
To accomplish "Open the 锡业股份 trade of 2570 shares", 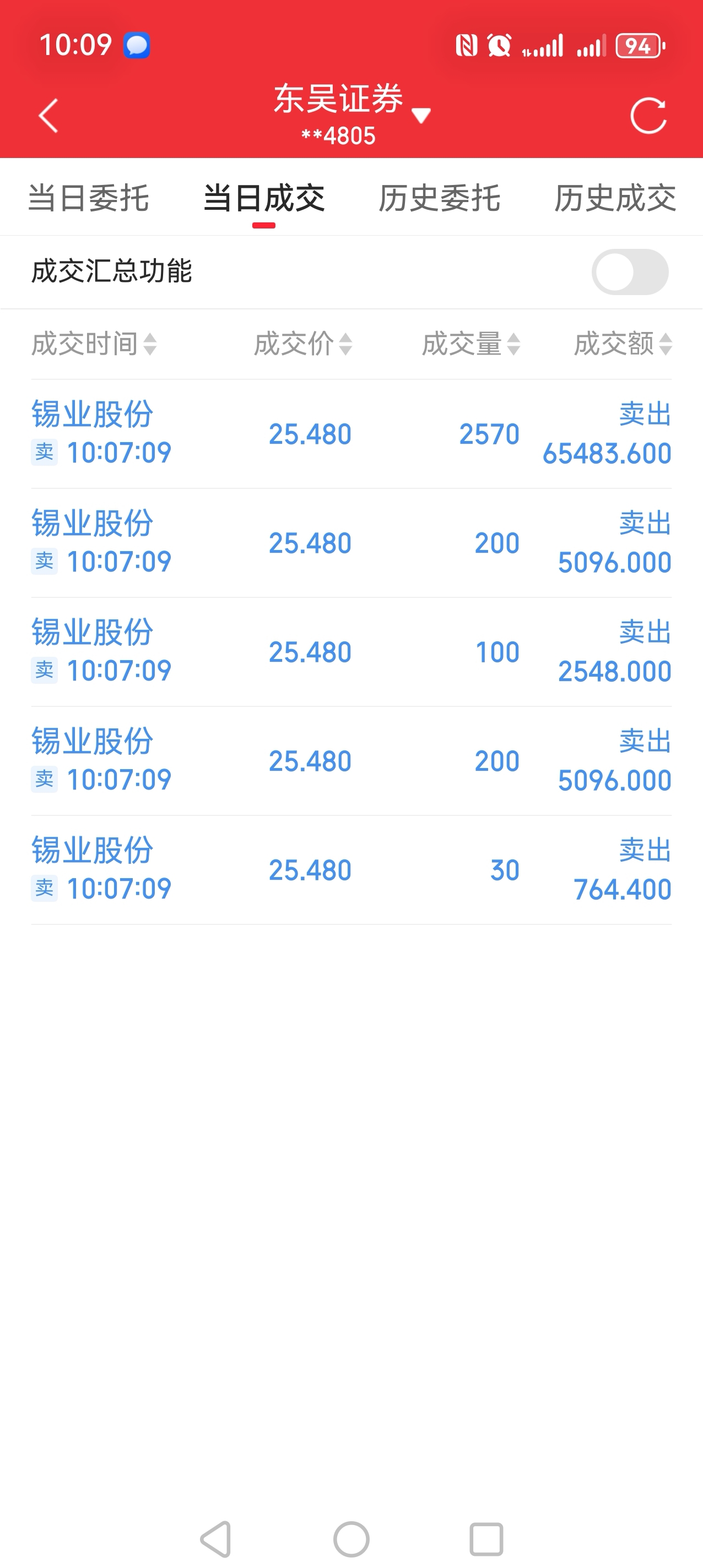I will (351, 434).
